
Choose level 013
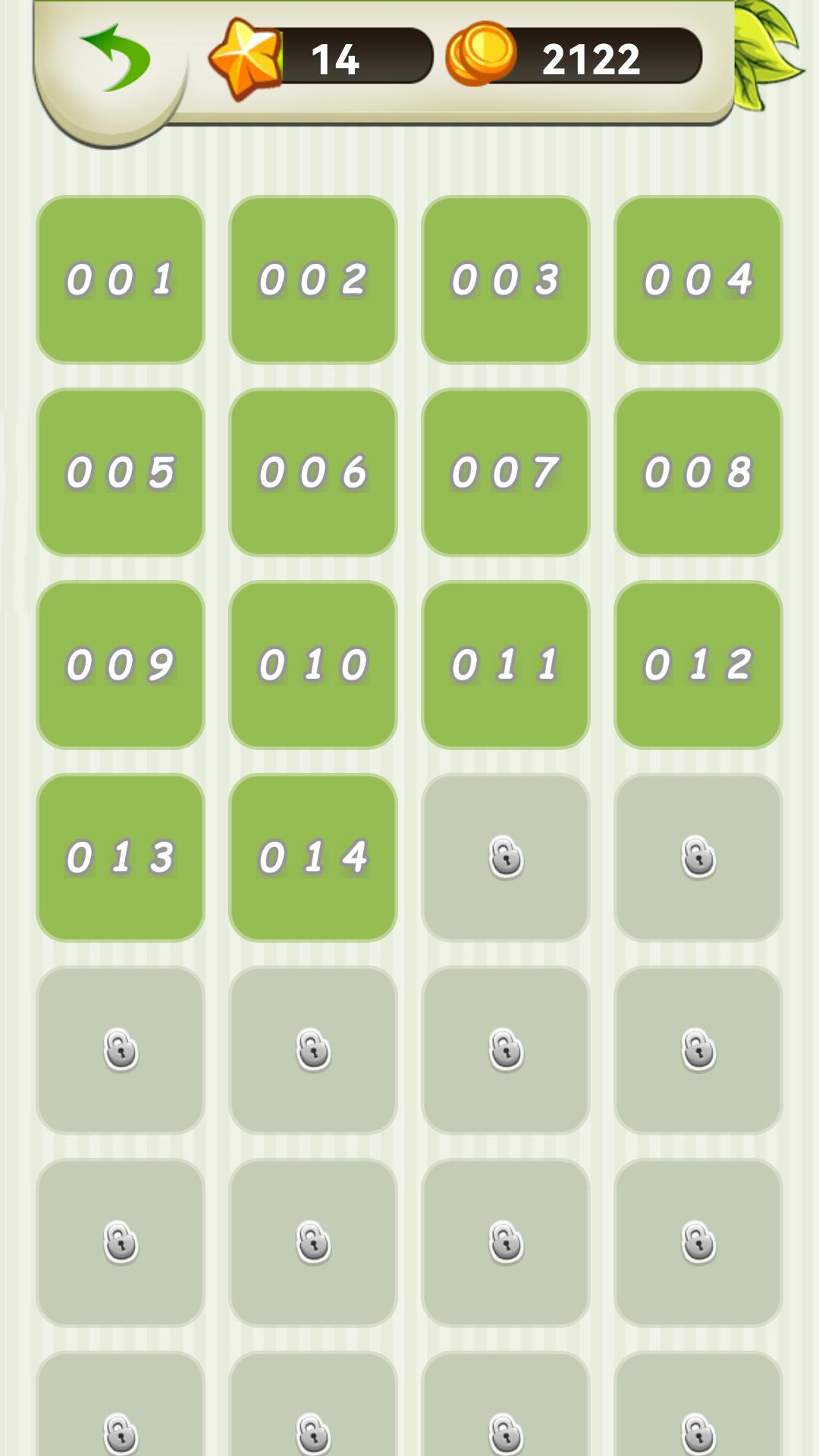121,858
